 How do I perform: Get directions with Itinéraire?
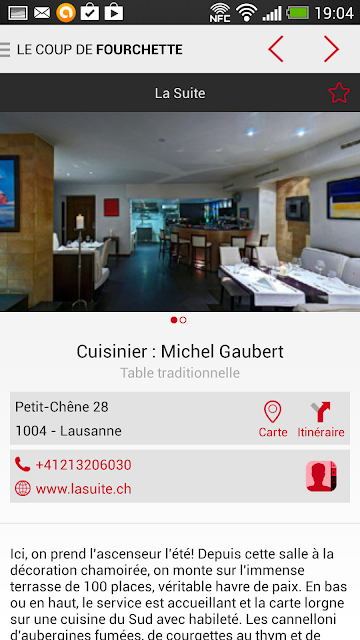[x=321, y=419]
